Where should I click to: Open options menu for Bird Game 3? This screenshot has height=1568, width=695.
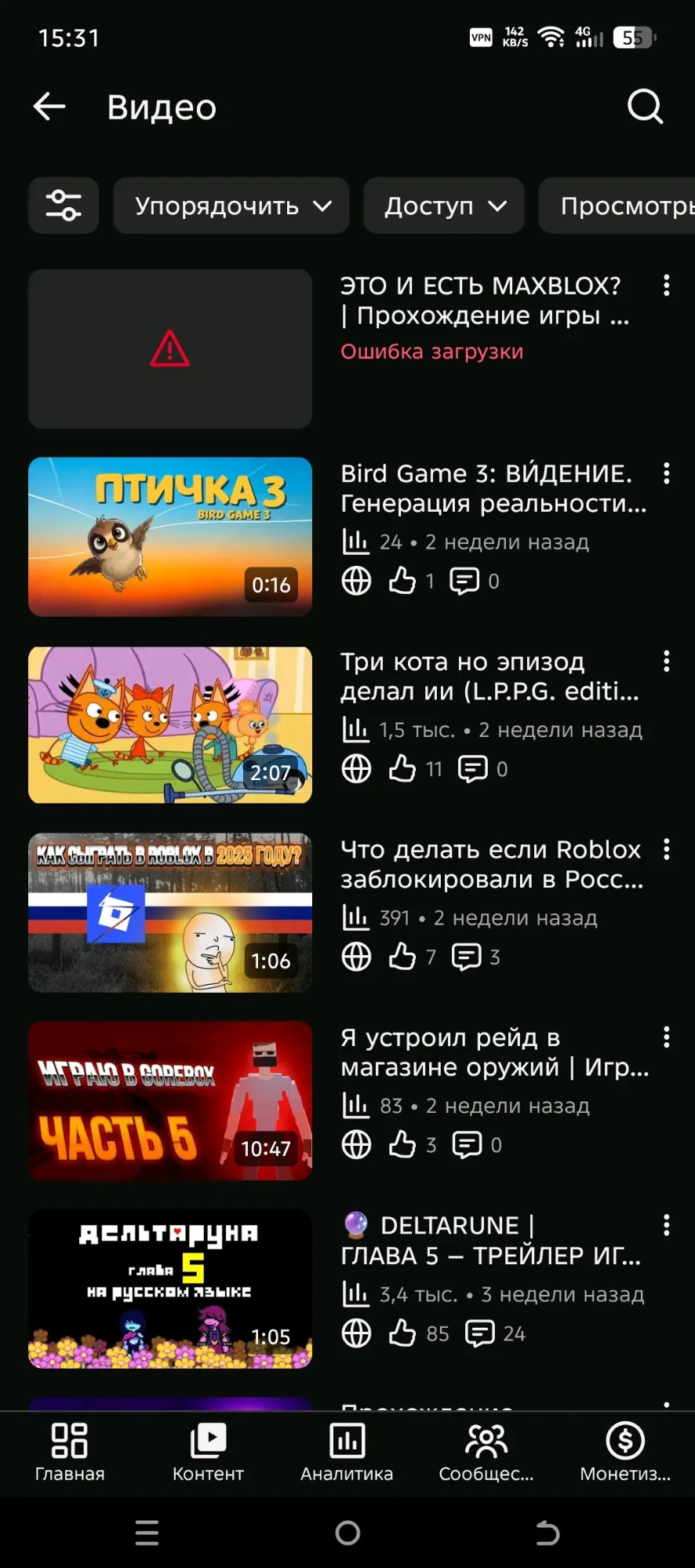click(666, 473)
